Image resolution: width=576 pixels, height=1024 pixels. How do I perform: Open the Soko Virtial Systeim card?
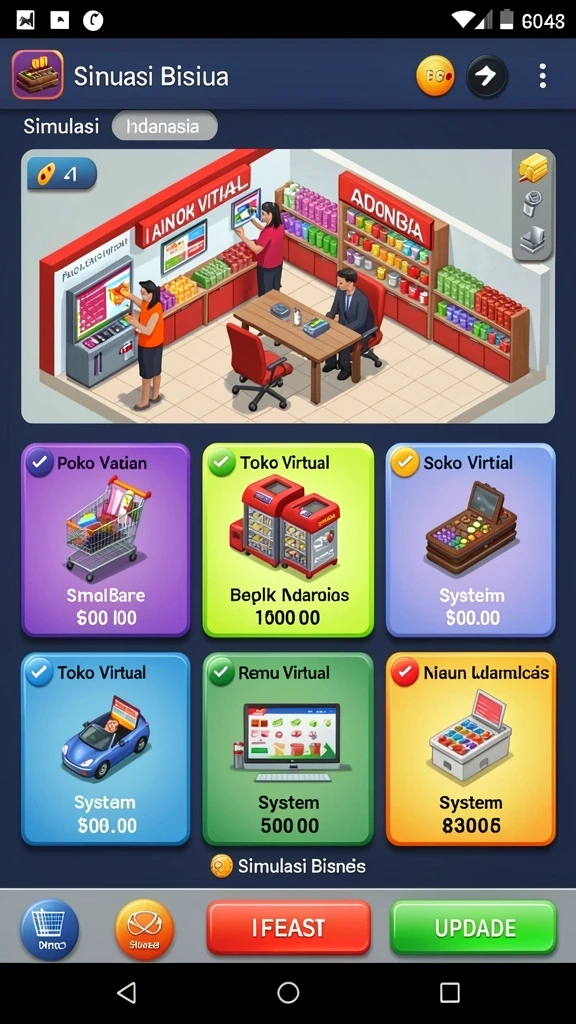pos(471,540)
